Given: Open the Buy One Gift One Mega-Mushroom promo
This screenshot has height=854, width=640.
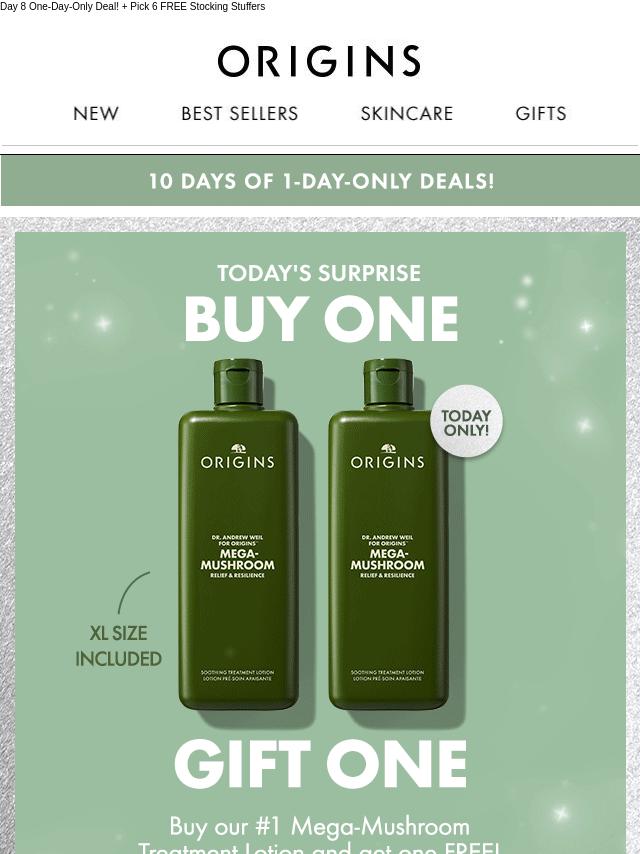Looking at the screenshot, I should tap(320, 540).
